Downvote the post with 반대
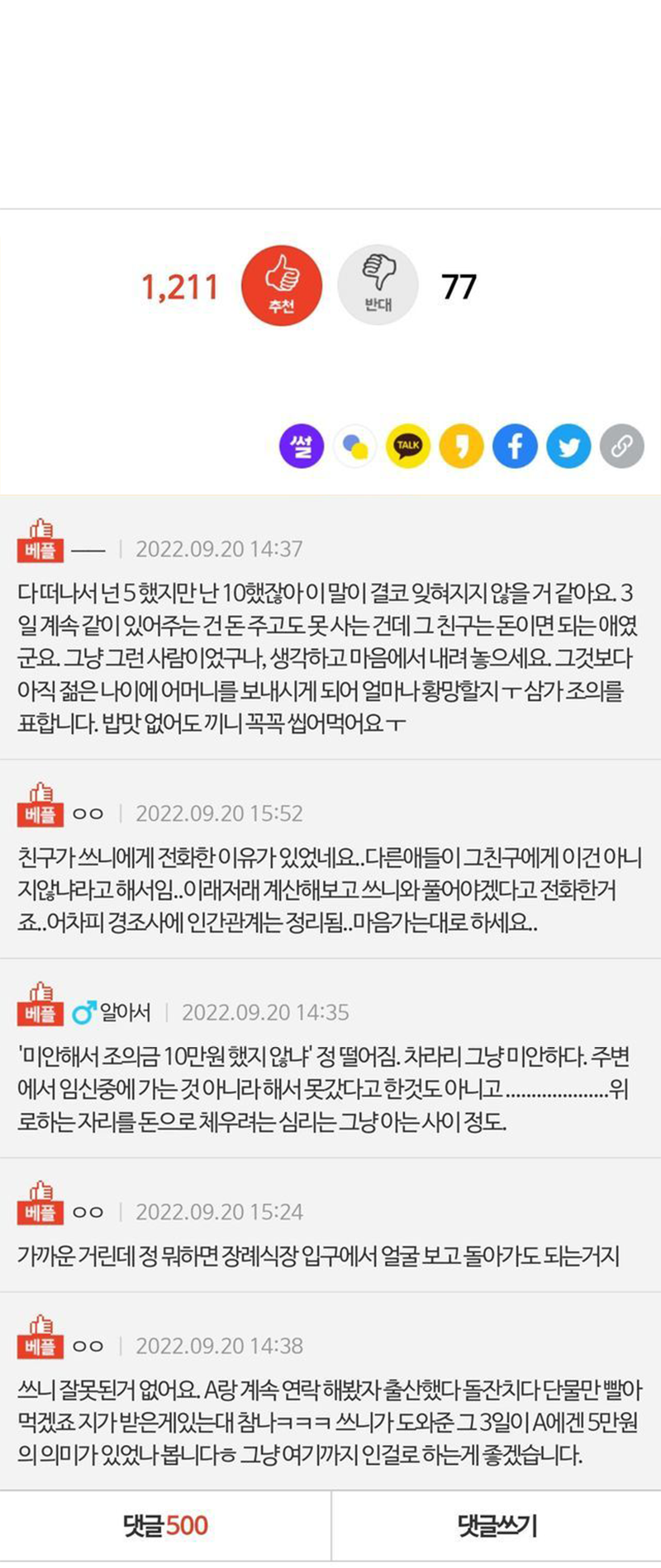This screenshot has height=1568, width=661. (378, 285)
